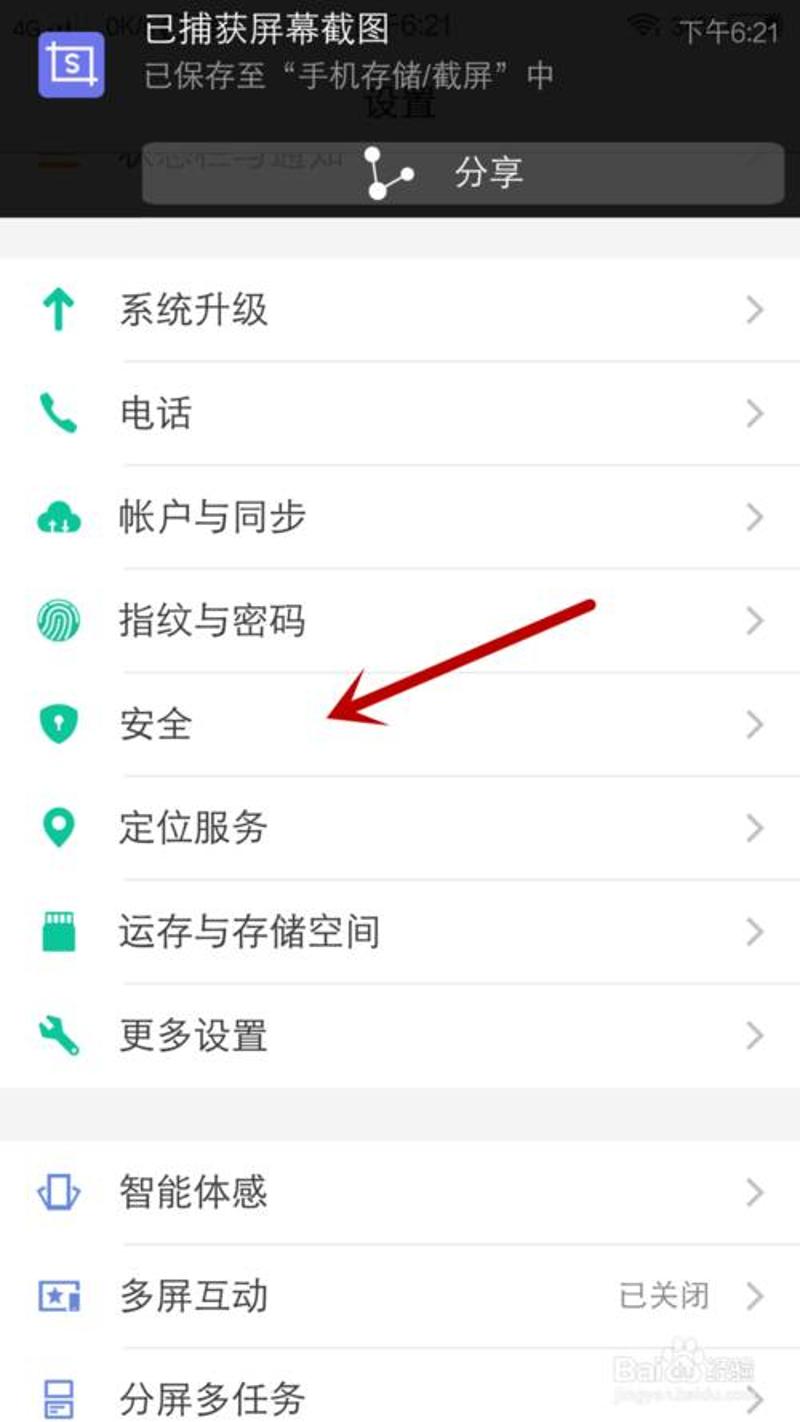Open the 安全 settings row

pos(400,724)
